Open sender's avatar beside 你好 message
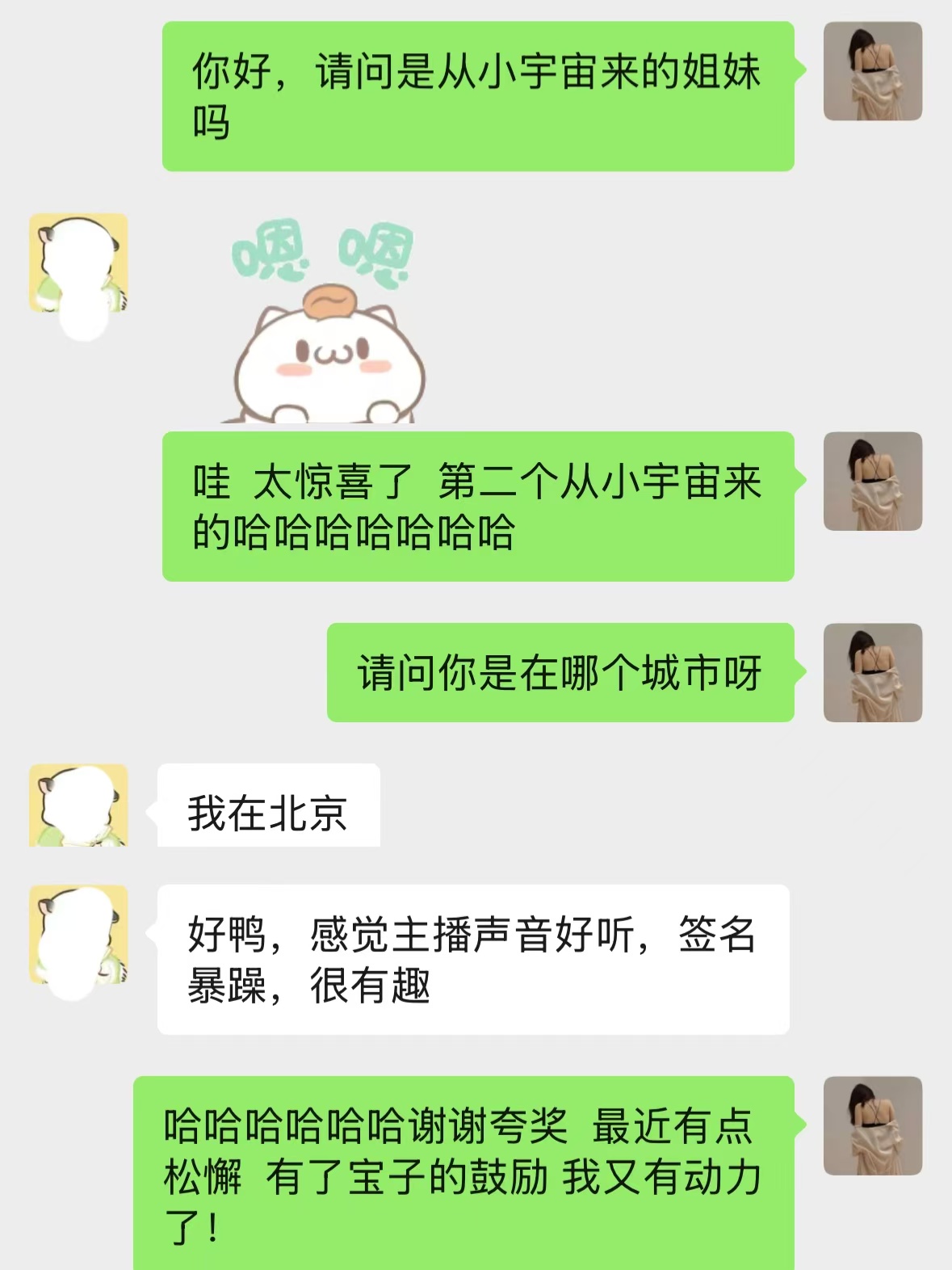This screenshot has width=952, height=1270. tap(872, 71)
